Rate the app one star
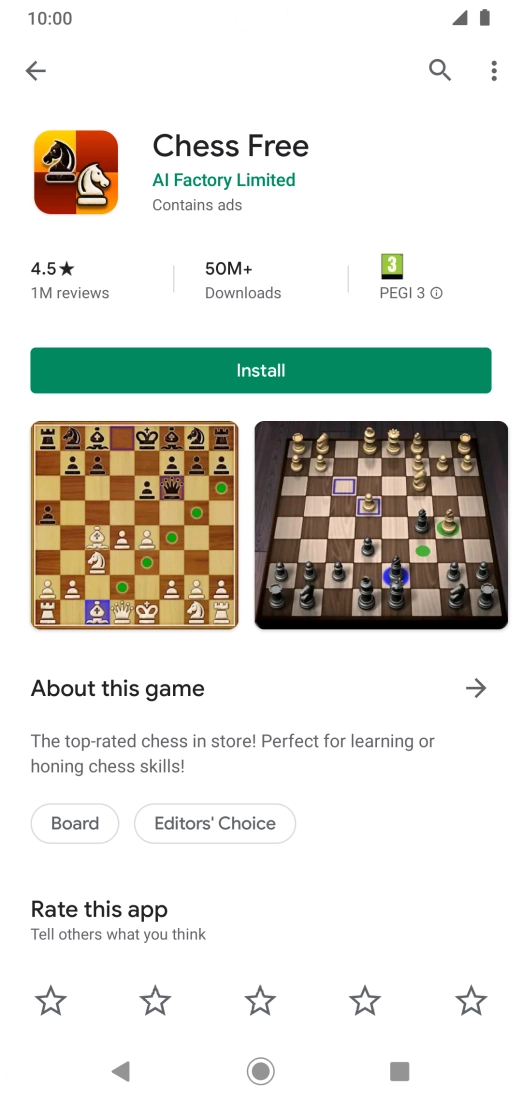 tap(51, 1000)
